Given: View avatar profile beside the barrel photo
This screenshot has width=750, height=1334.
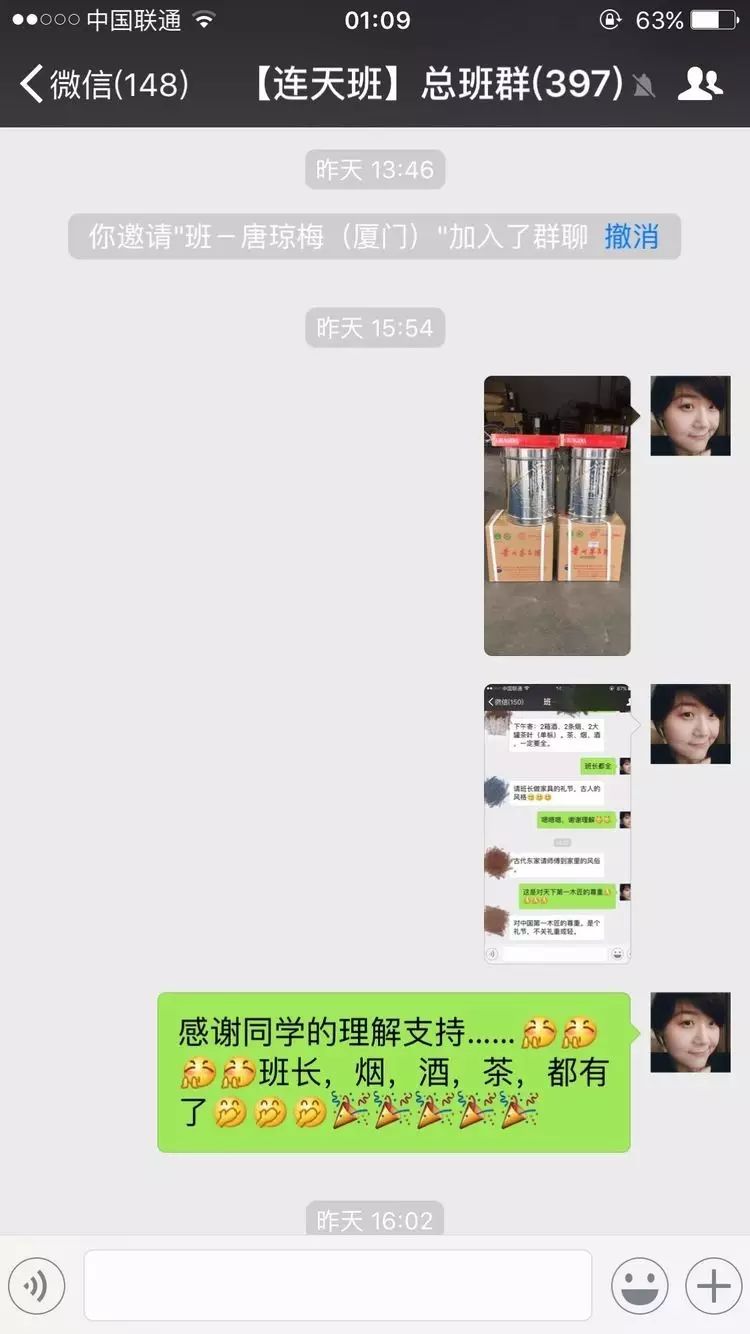Looking at the screenshot, I should (690, 416).
